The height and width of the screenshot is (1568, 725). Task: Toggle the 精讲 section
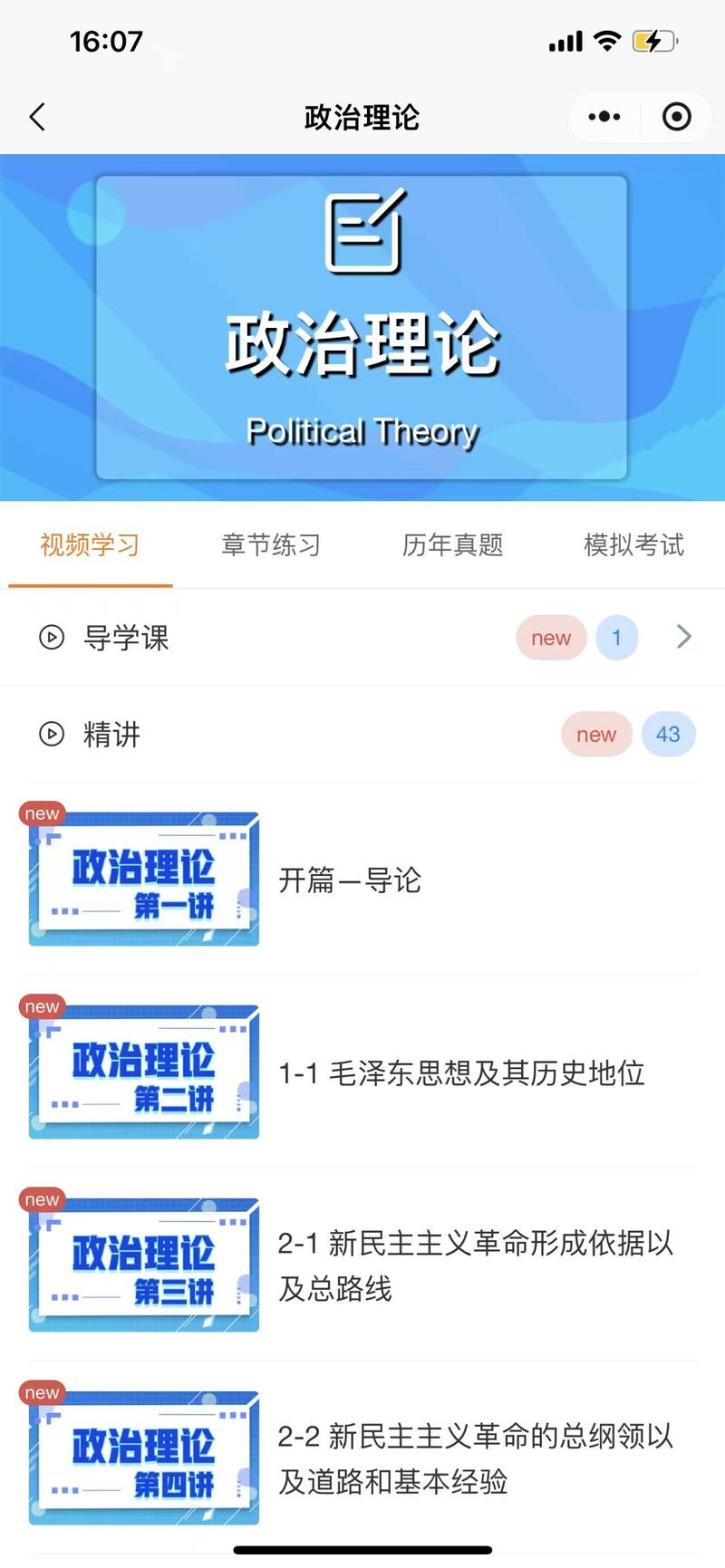[362, 735]
